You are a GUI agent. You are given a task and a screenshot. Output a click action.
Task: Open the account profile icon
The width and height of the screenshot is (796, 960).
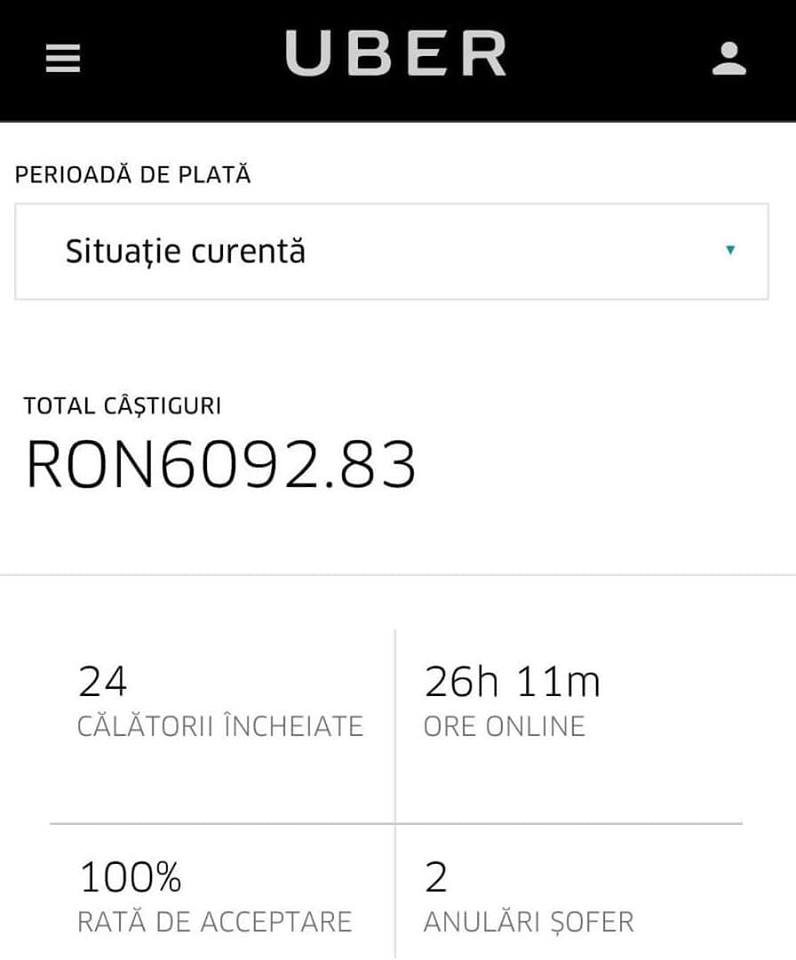[x=729, y=58]
